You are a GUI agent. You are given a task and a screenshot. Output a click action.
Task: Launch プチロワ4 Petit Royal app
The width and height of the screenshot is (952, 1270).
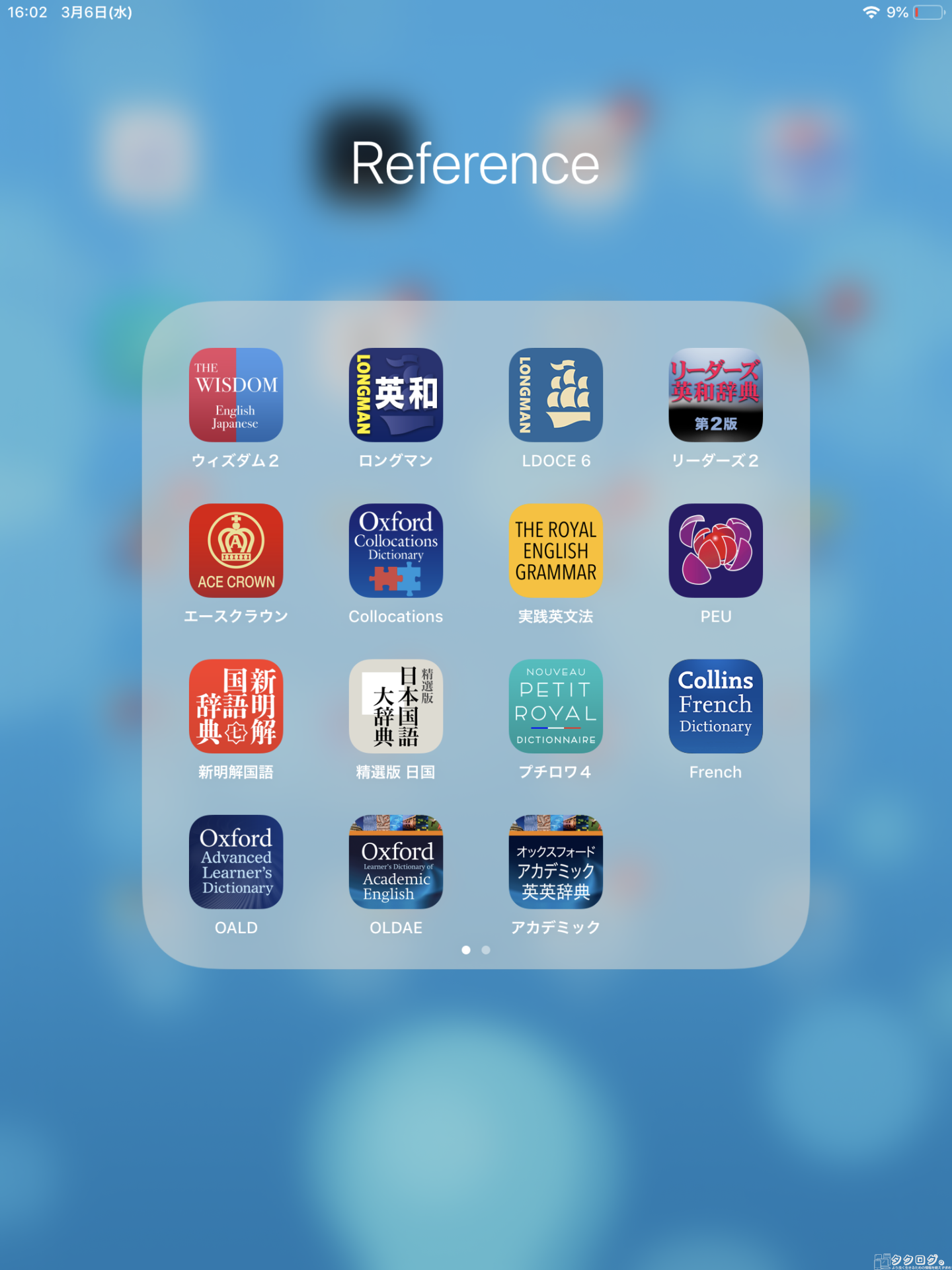(x=556, y=706)
